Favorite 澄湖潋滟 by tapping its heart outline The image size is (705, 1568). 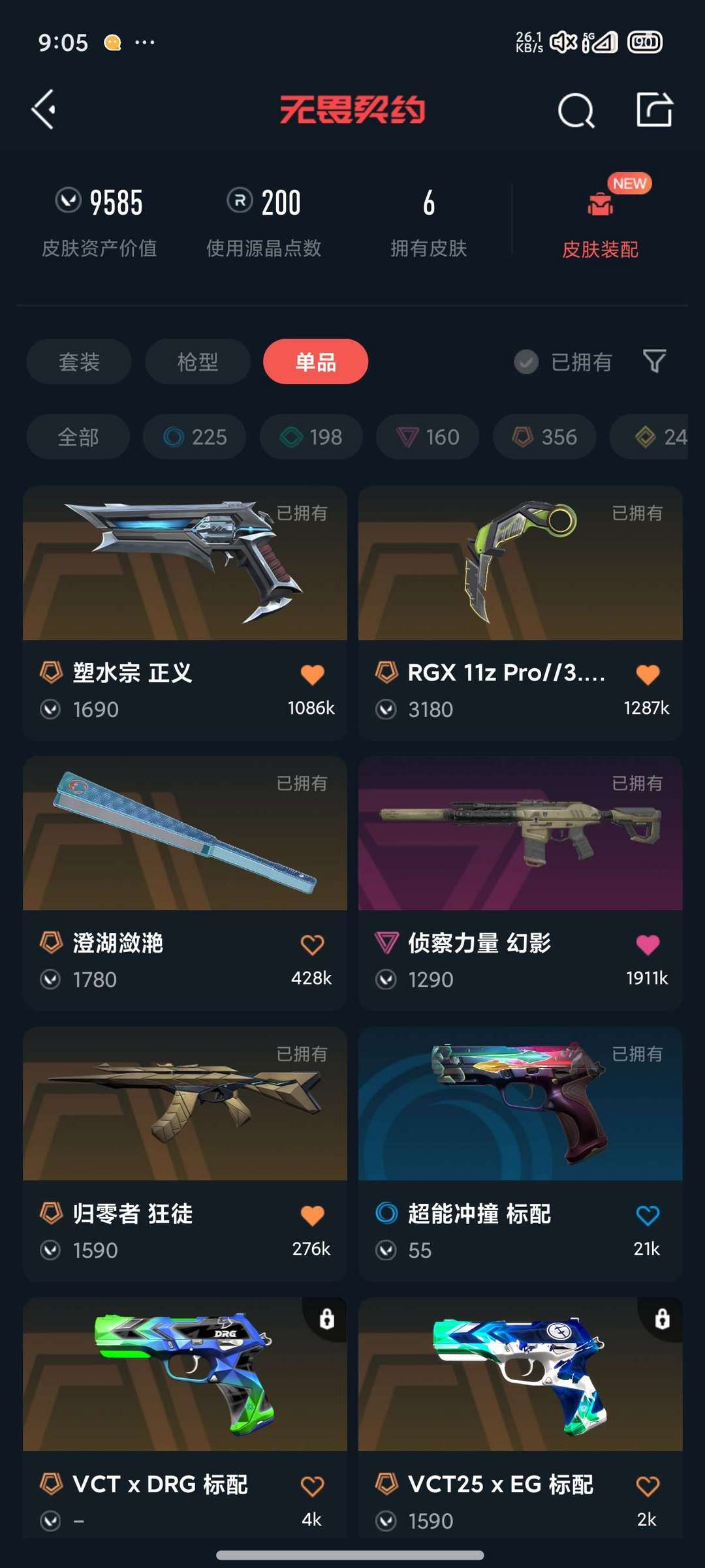click(311, 944)
